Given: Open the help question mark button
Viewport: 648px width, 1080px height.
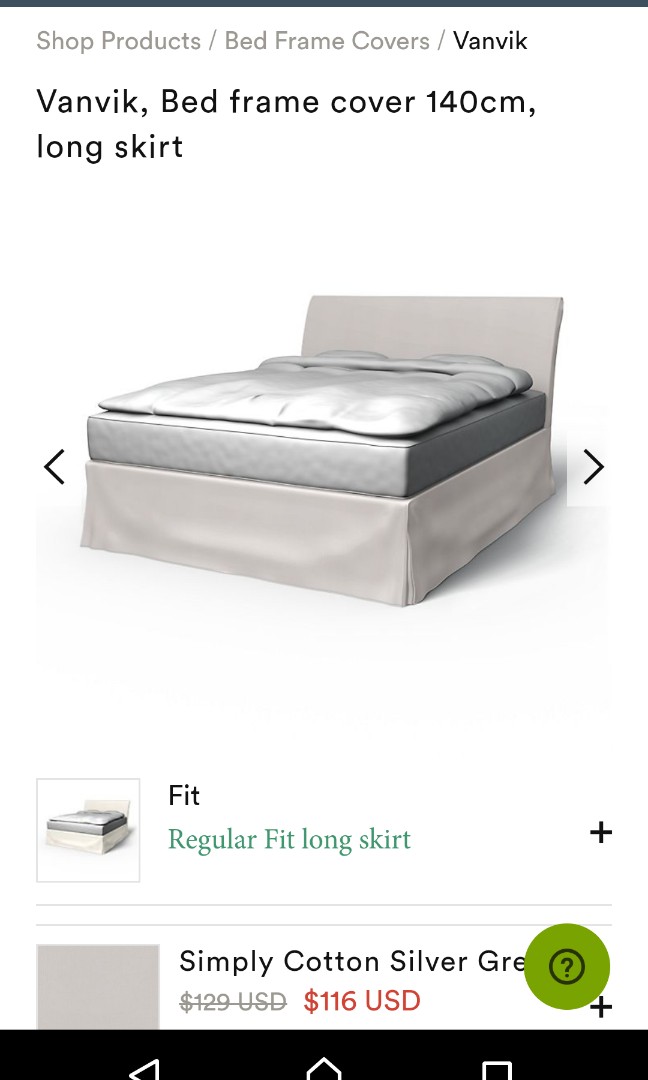Looking at the screenshot, I should [x=567, y=967].
